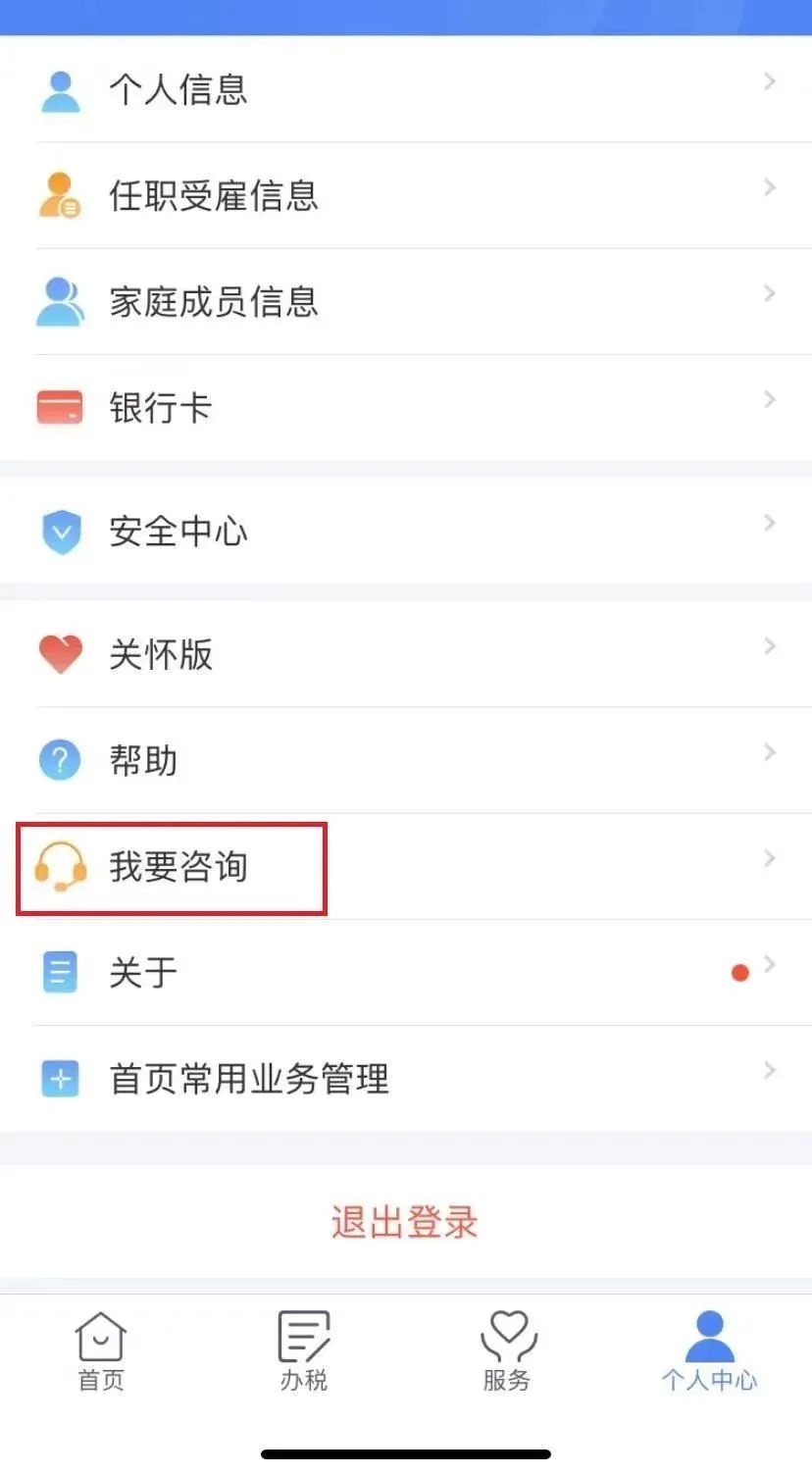Switch to the 首页 home tab
Viewport: 812px width, 1475px height.
point(101,1351)
